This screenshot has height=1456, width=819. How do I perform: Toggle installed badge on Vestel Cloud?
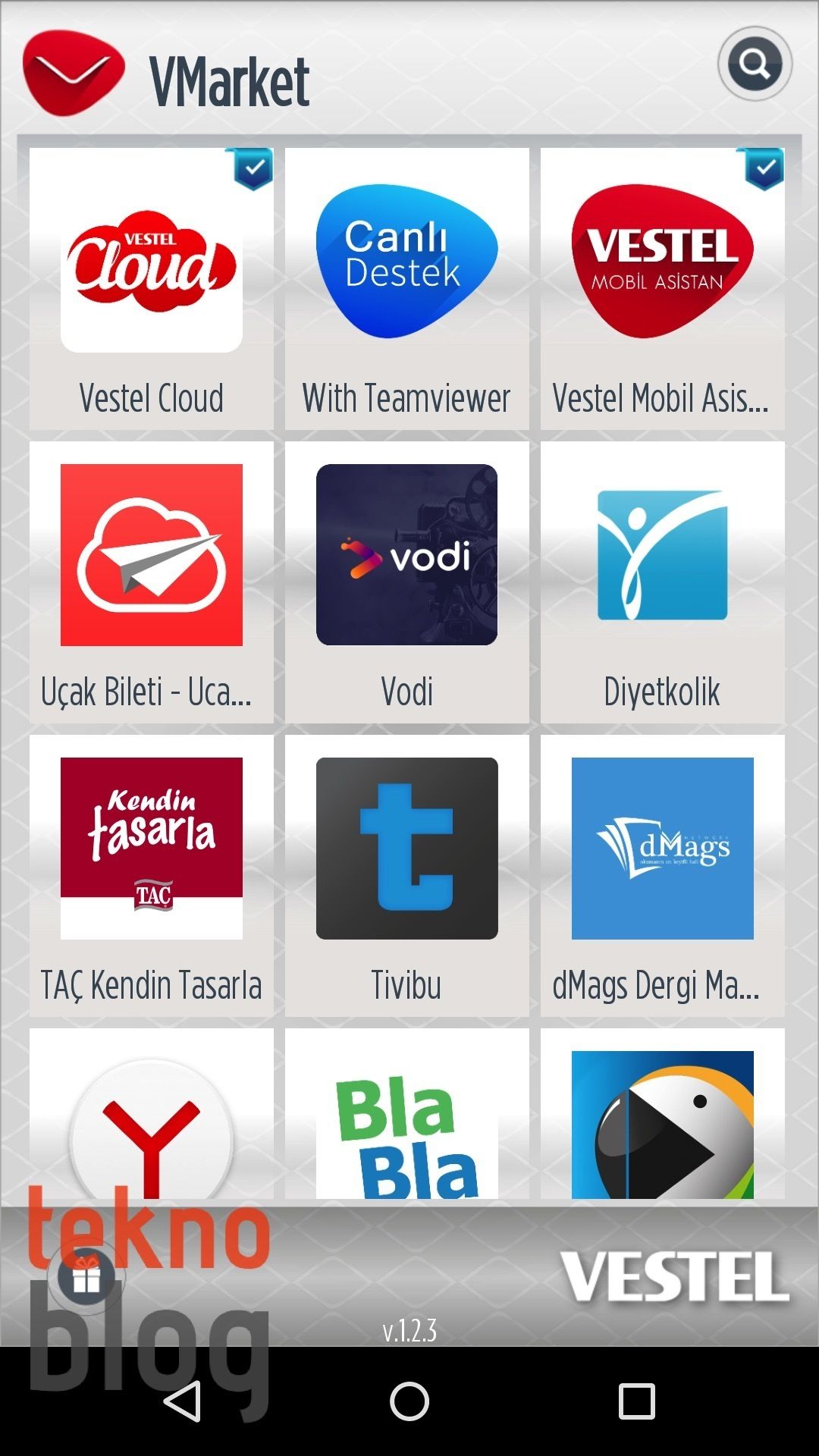(x=253, y=168)
